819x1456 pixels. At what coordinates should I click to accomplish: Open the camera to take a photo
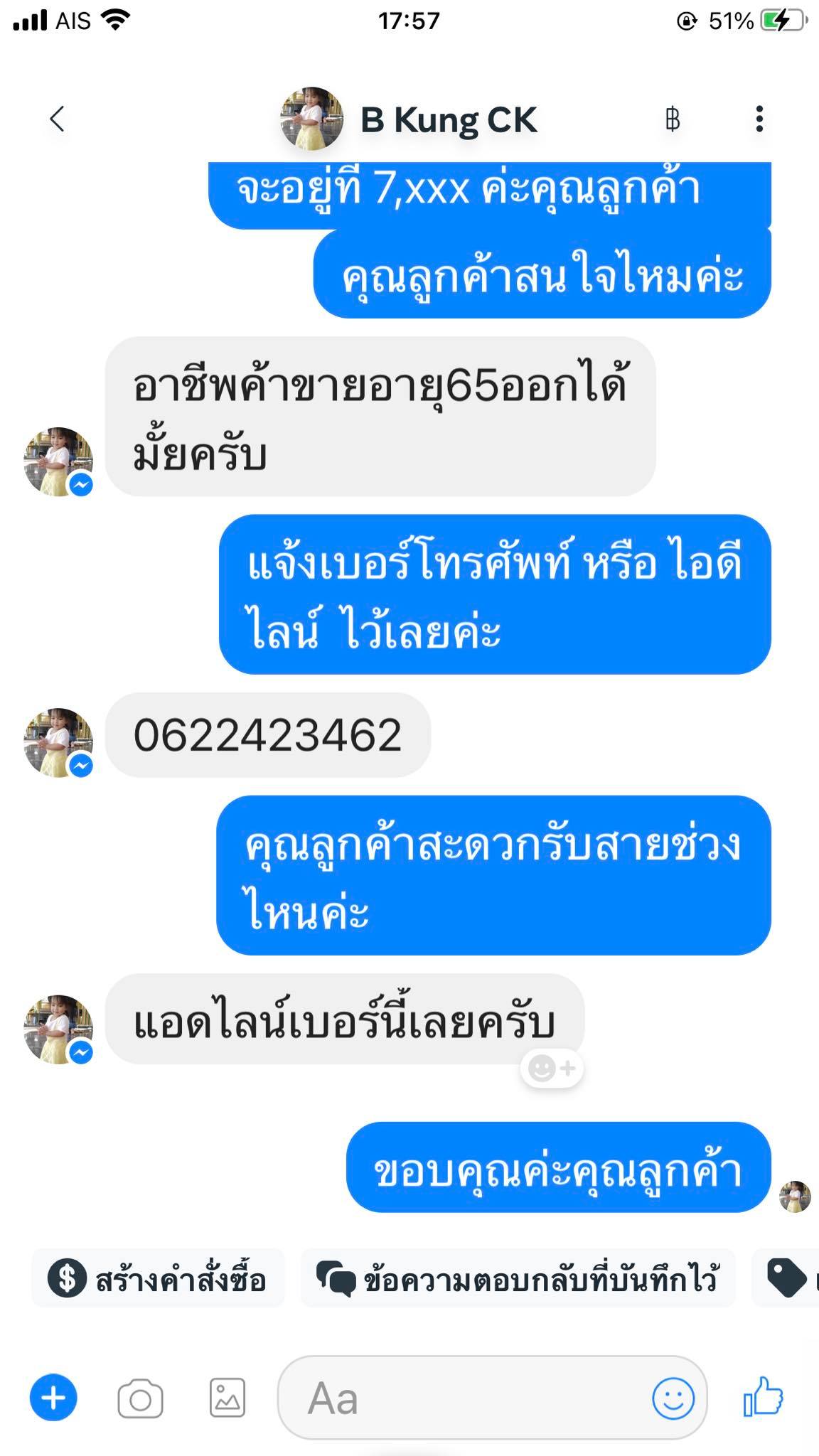(140, 1399)
